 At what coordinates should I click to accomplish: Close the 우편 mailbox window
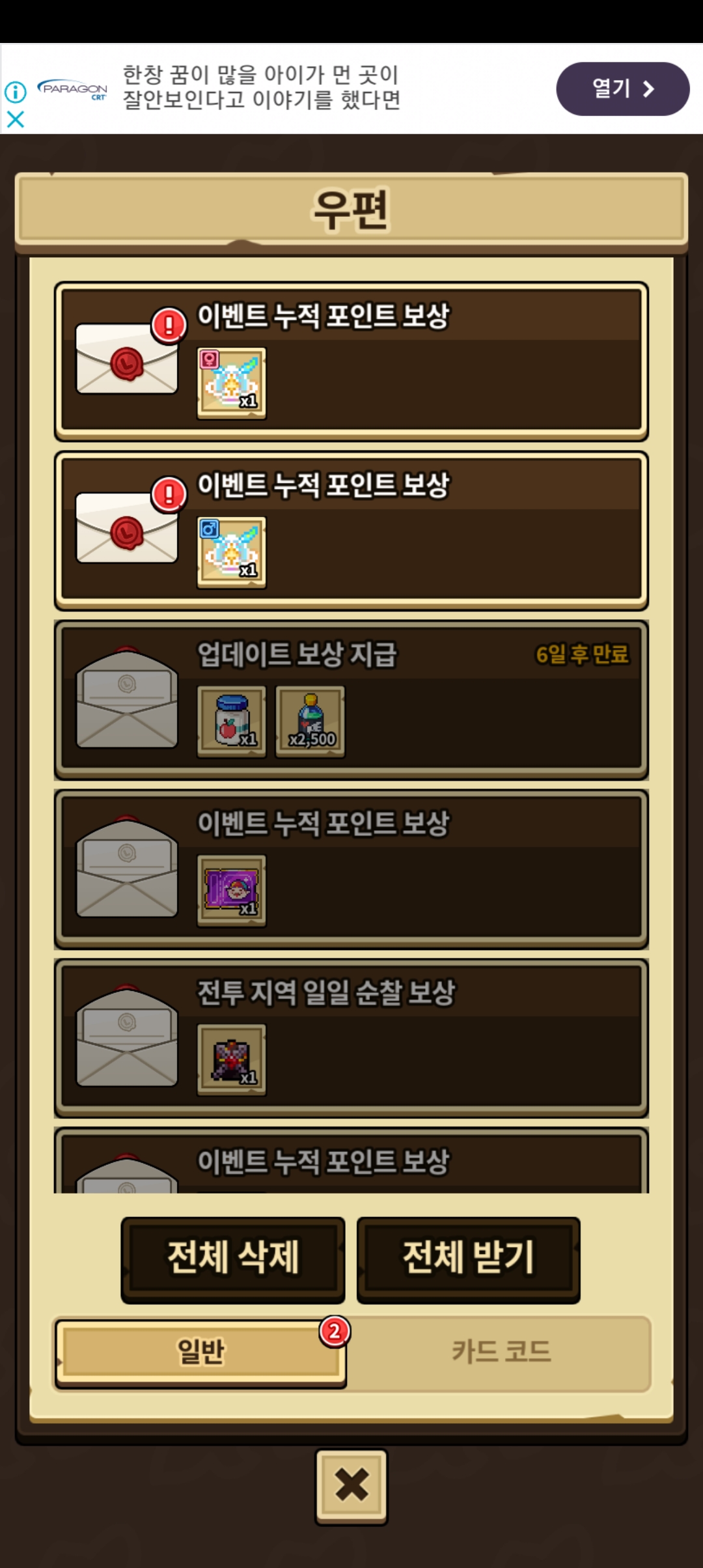[x=351, y=1487]
